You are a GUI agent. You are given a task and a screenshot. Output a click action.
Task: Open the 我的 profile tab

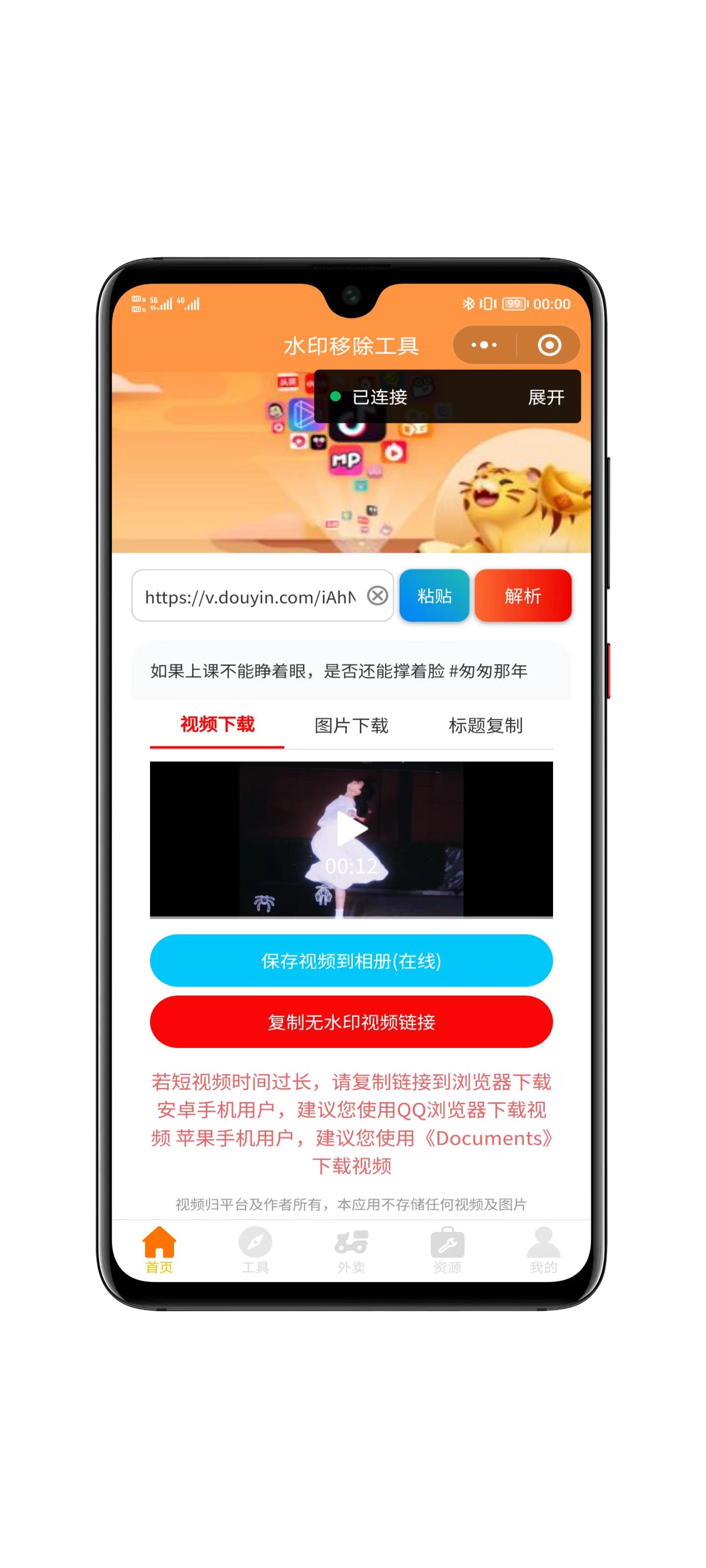543,1249
